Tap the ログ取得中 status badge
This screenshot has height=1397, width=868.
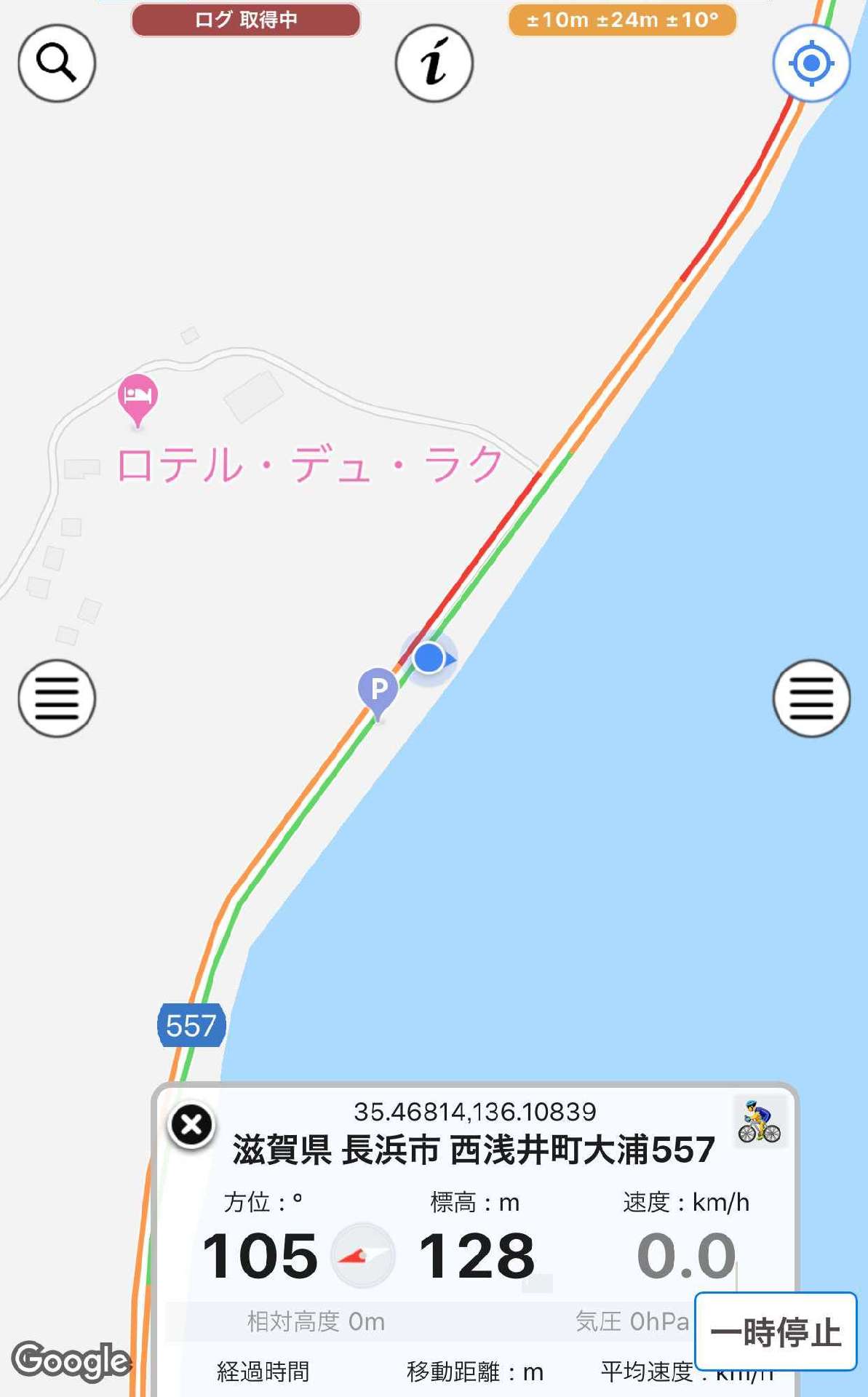(246, 20)
